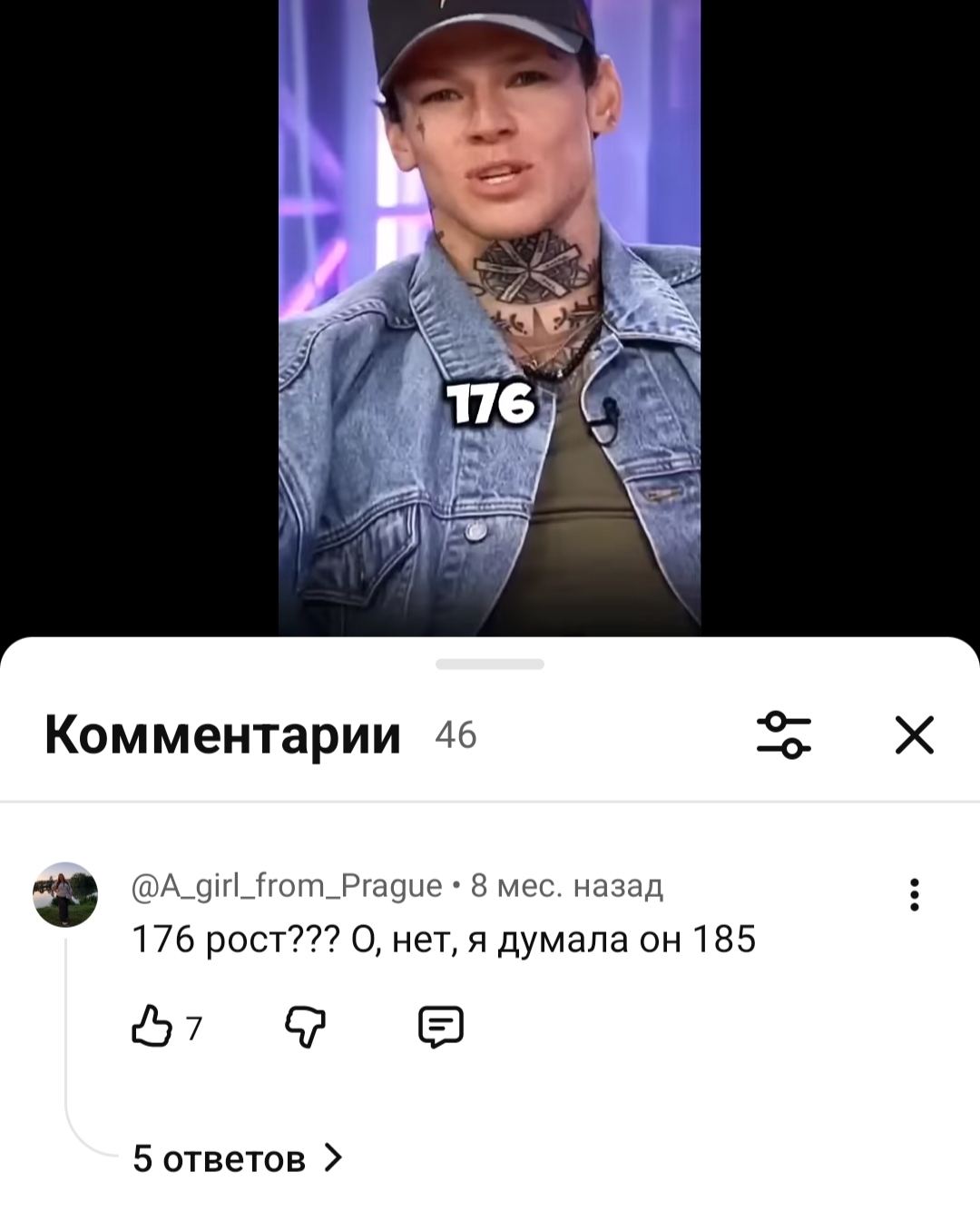980x1221 pixels.
Task: Close the comments panel
Action: (x=914, y=734)
